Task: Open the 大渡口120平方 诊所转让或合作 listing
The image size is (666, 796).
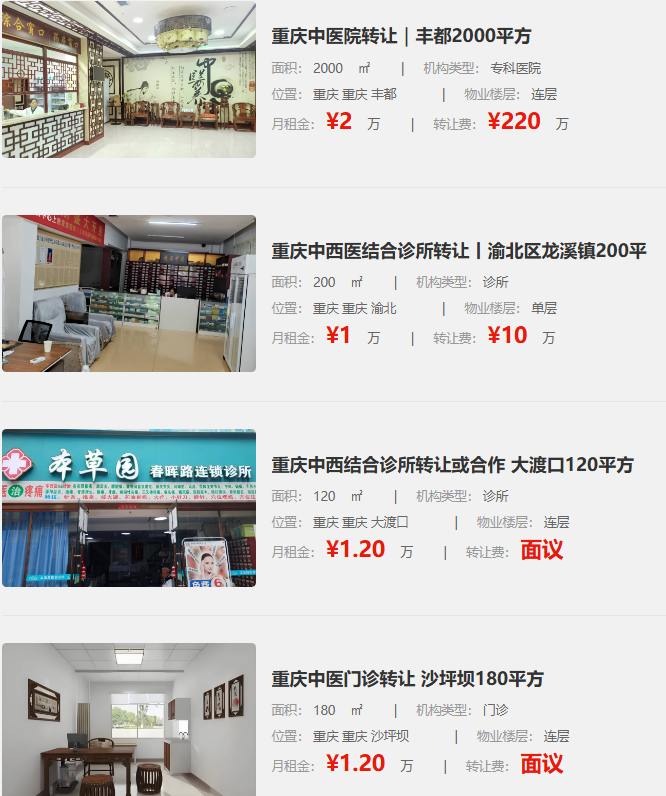Action: click(452, 465)
